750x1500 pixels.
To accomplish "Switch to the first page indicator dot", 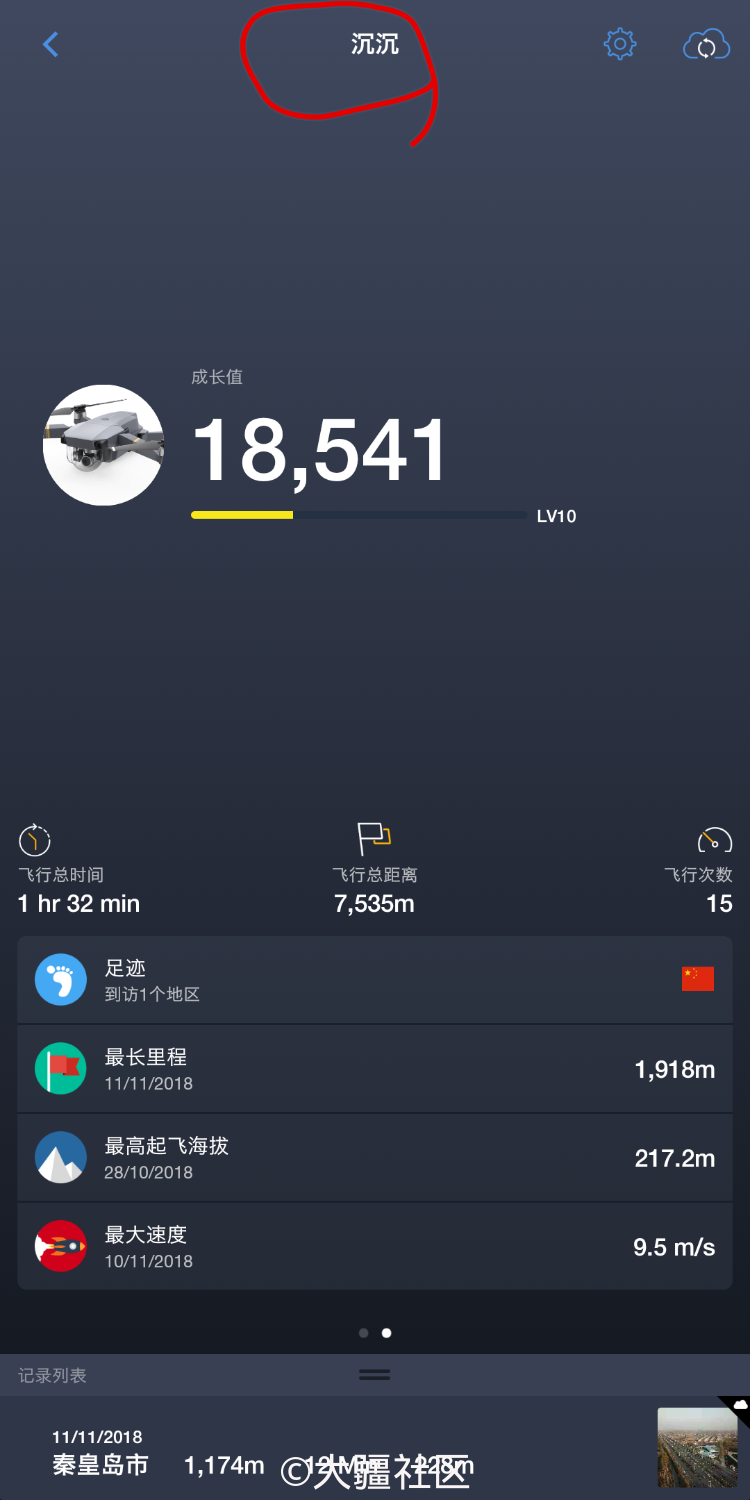I will [x=363, y=1333].
